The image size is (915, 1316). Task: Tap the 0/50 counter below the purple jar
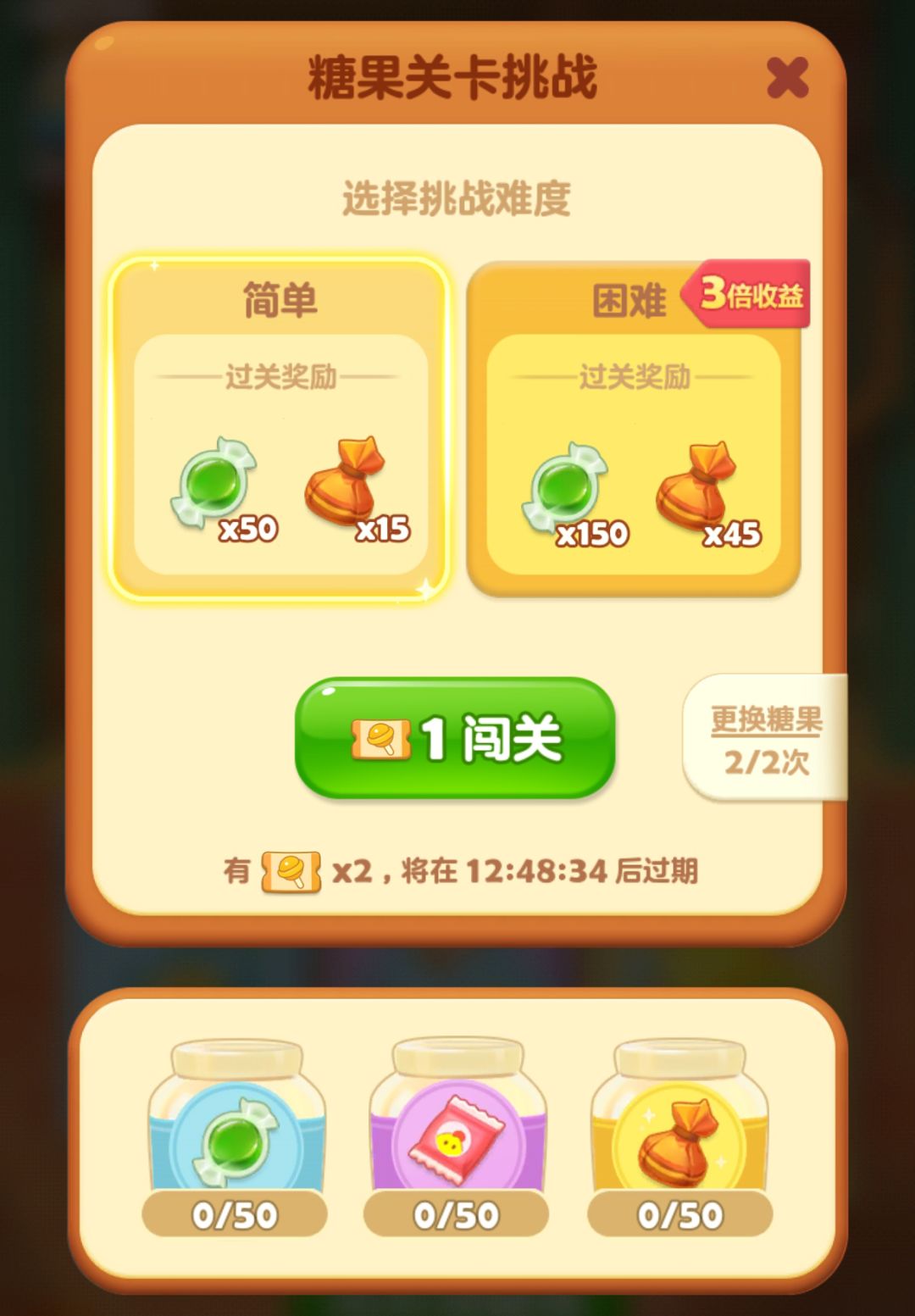[x=457, y=1215]
